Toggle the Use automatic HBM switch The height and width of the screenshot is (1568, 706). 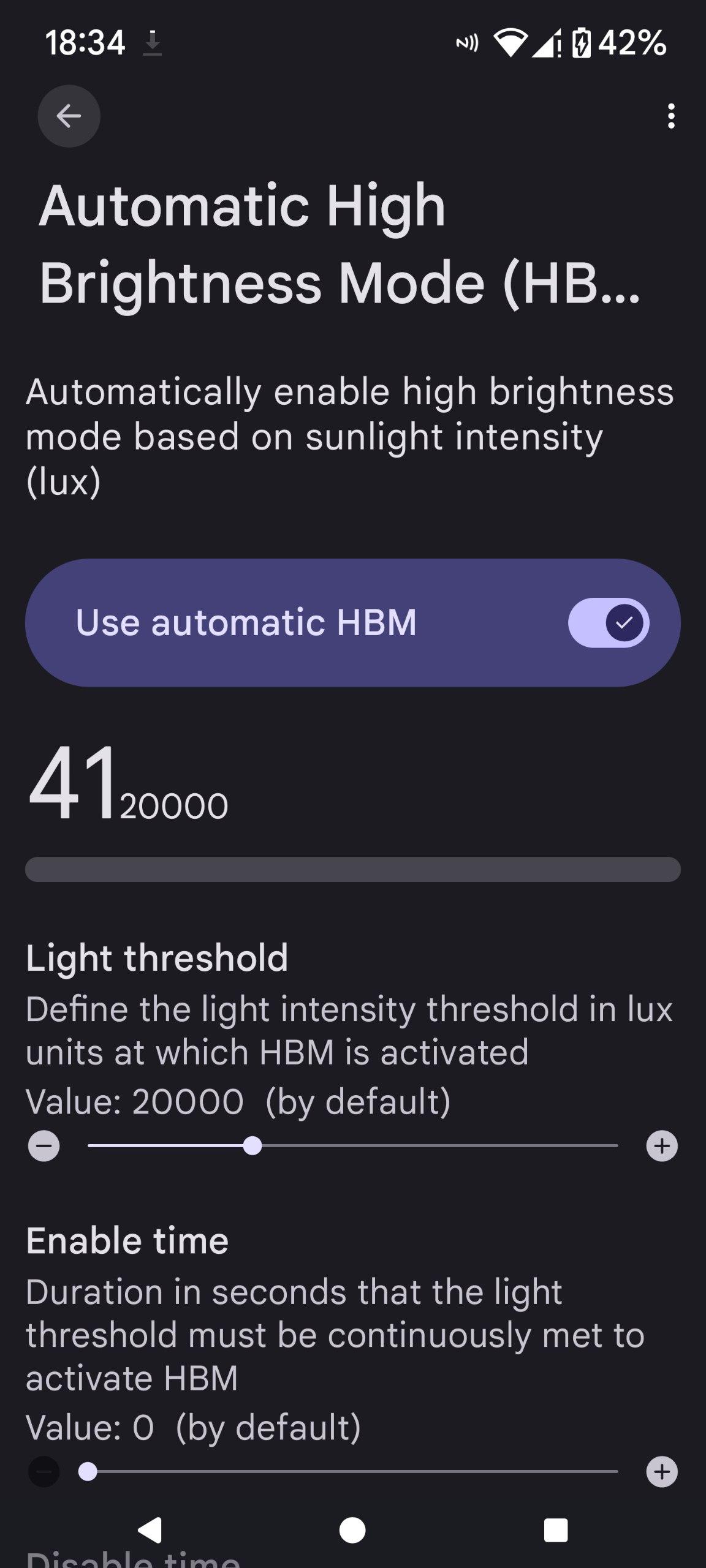(x=608, y=623)
